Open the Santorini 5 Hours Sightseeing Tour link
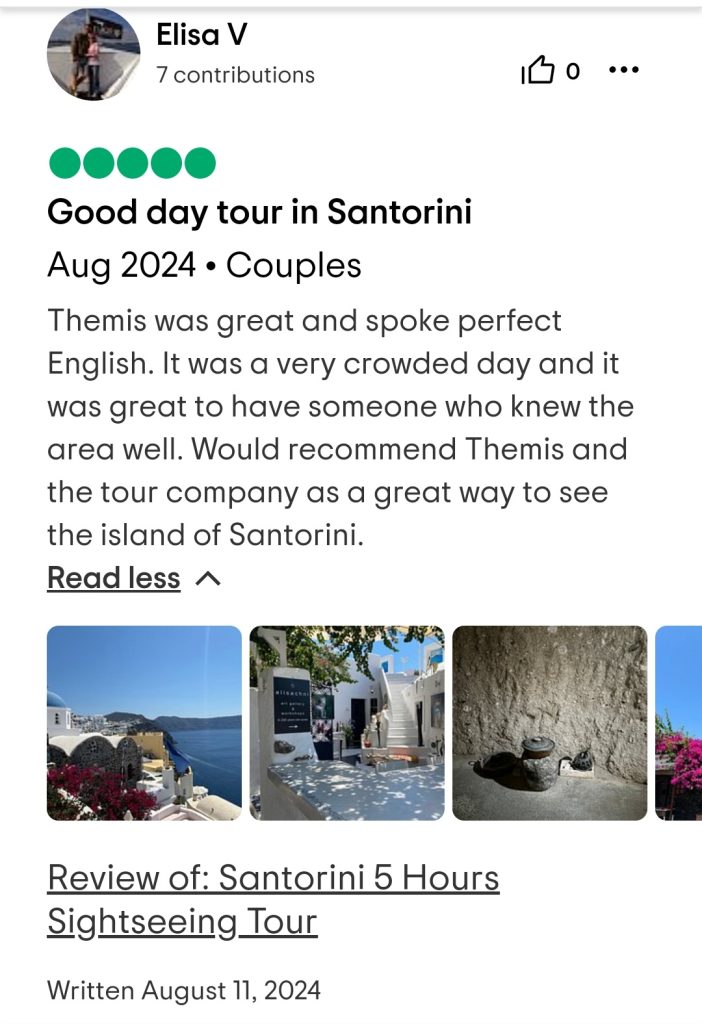Viewport: 702px width, 1024px height. click(272, 899)
